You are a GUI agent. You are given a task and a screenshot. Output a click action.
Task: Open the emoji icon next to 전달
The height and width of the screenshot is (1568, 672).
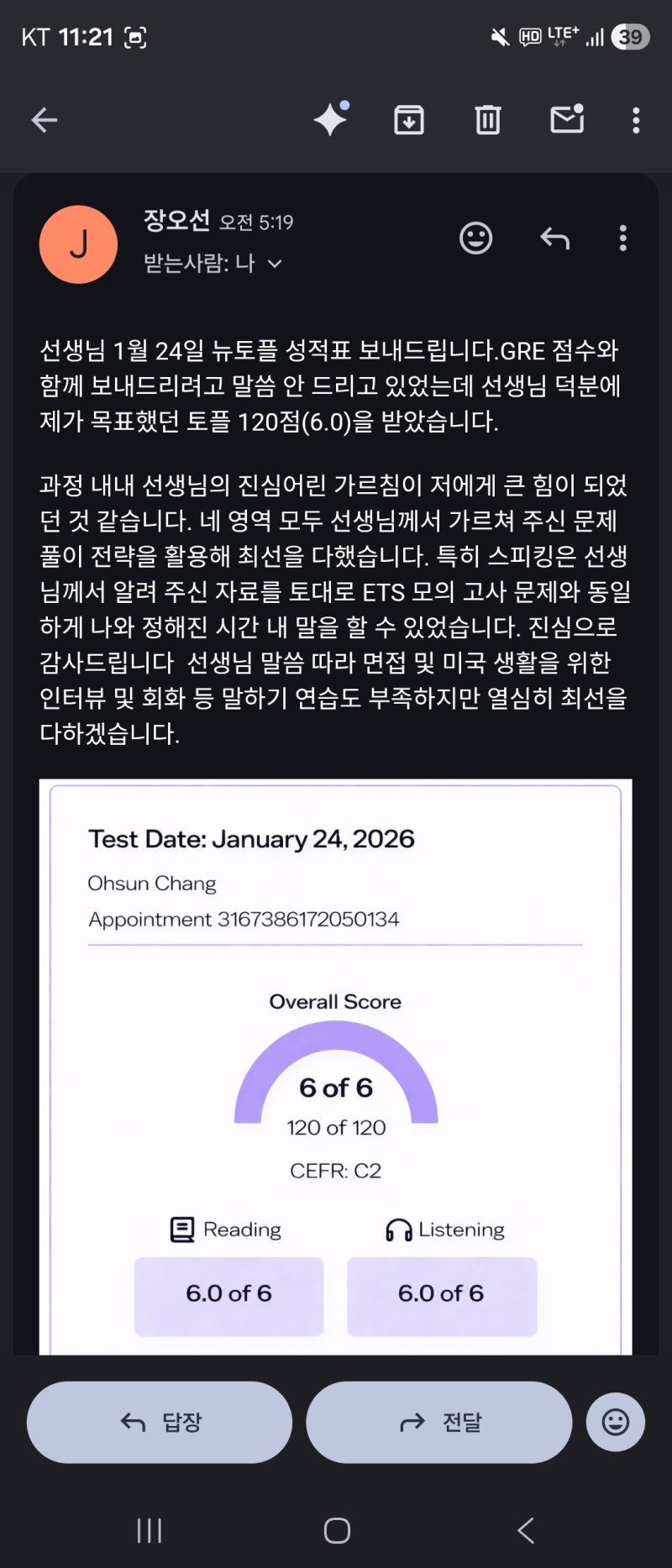point(616,1422)
